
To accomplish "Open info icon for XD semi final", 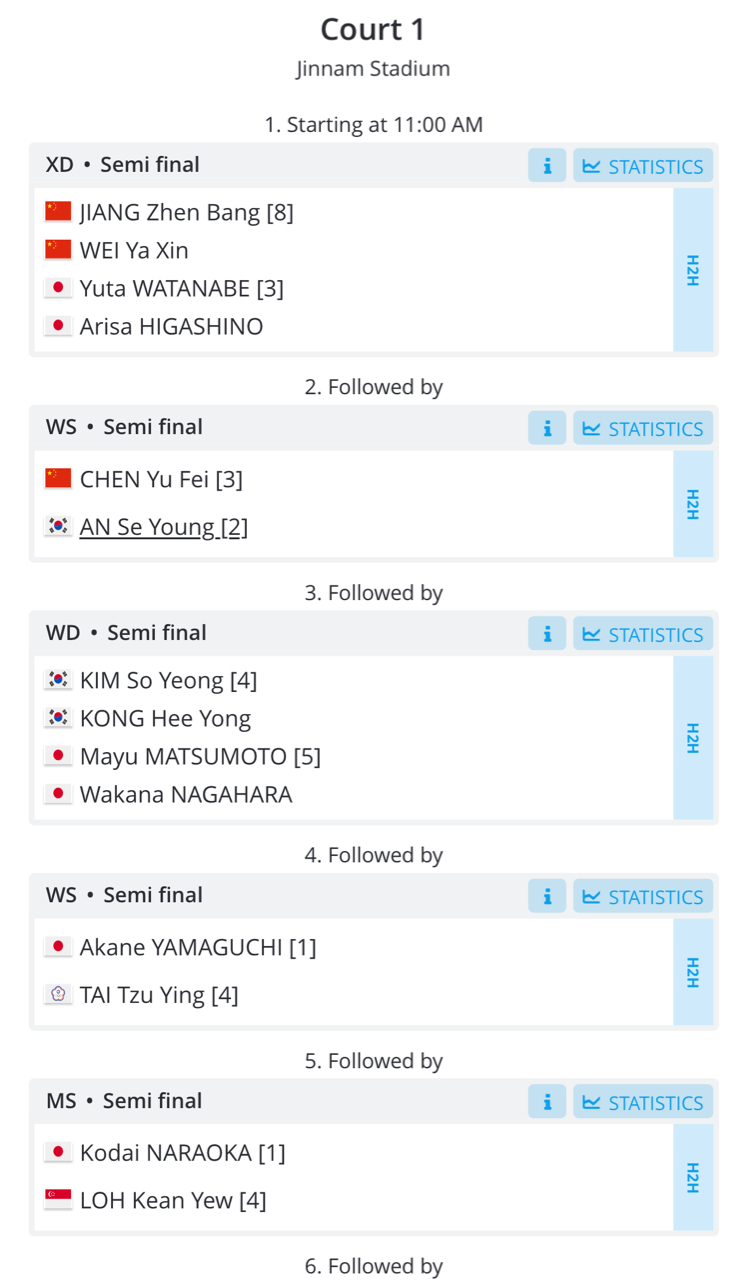I will tap(547, 166).
